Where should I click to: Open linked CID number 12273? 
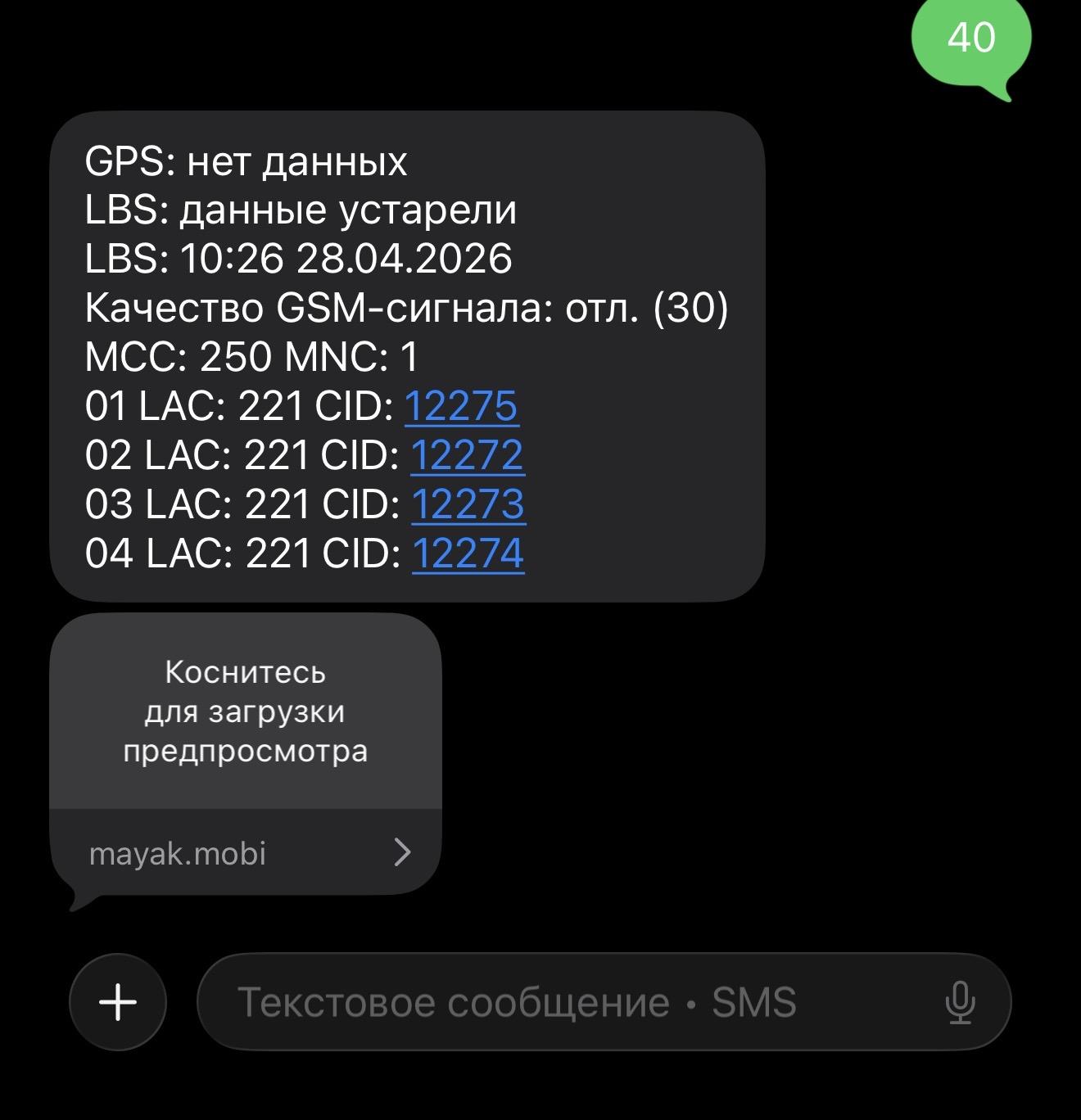point(467,504)
